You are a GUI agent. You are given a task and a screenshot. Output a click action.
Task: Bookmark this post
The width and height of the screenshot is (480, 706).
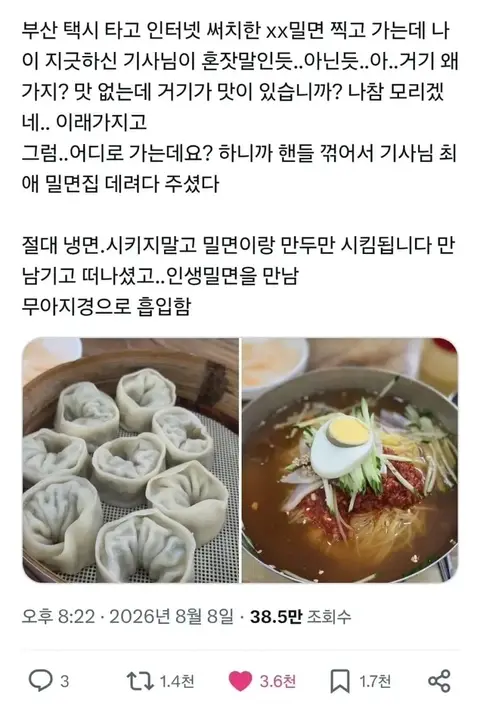pos(340,681)
